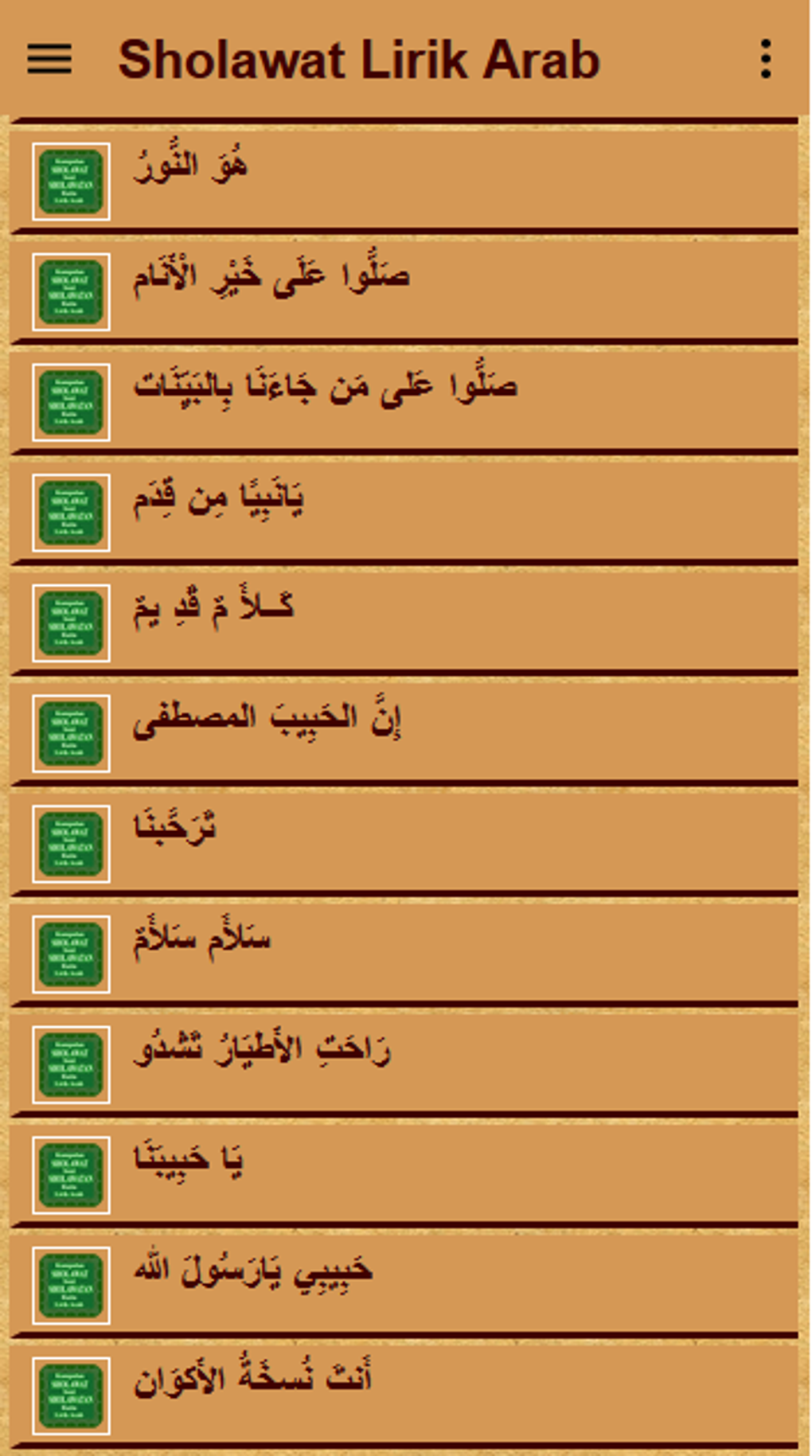The width and height of the screenshot is (812, 1456).
Task: Open حَبِيبِي يَارَسُولَ الله lyrics
Action: [404, 1286]
